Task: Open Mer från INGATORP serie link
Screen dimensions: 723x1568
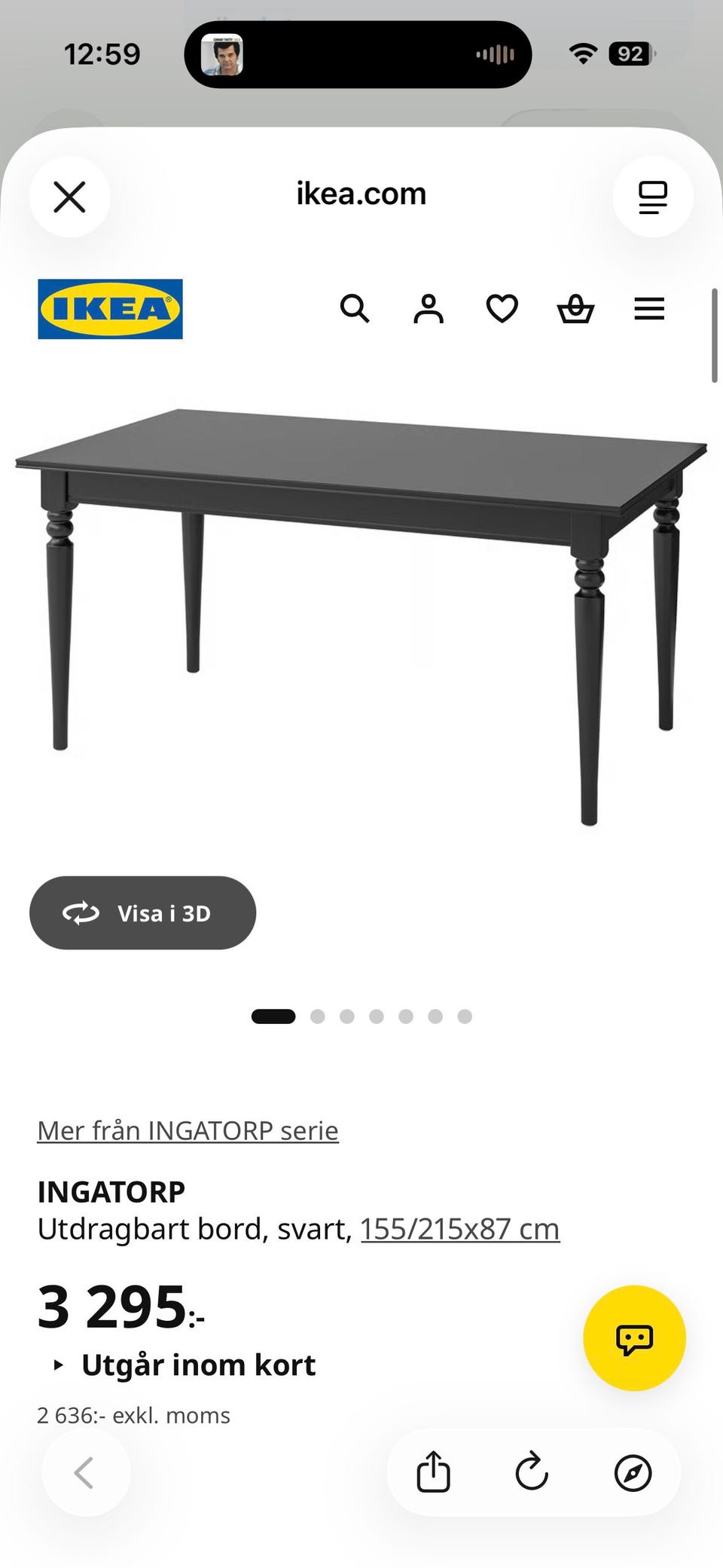Action: point(188,1130)
